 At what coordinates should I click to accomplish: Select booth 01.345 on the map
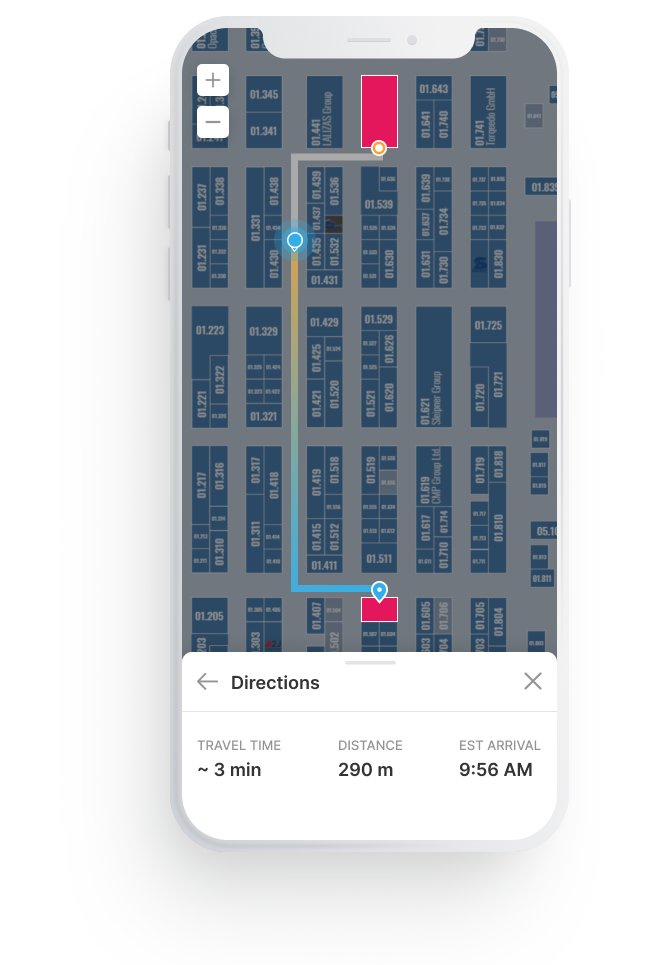pyautogui.click(x=264, y=95)
